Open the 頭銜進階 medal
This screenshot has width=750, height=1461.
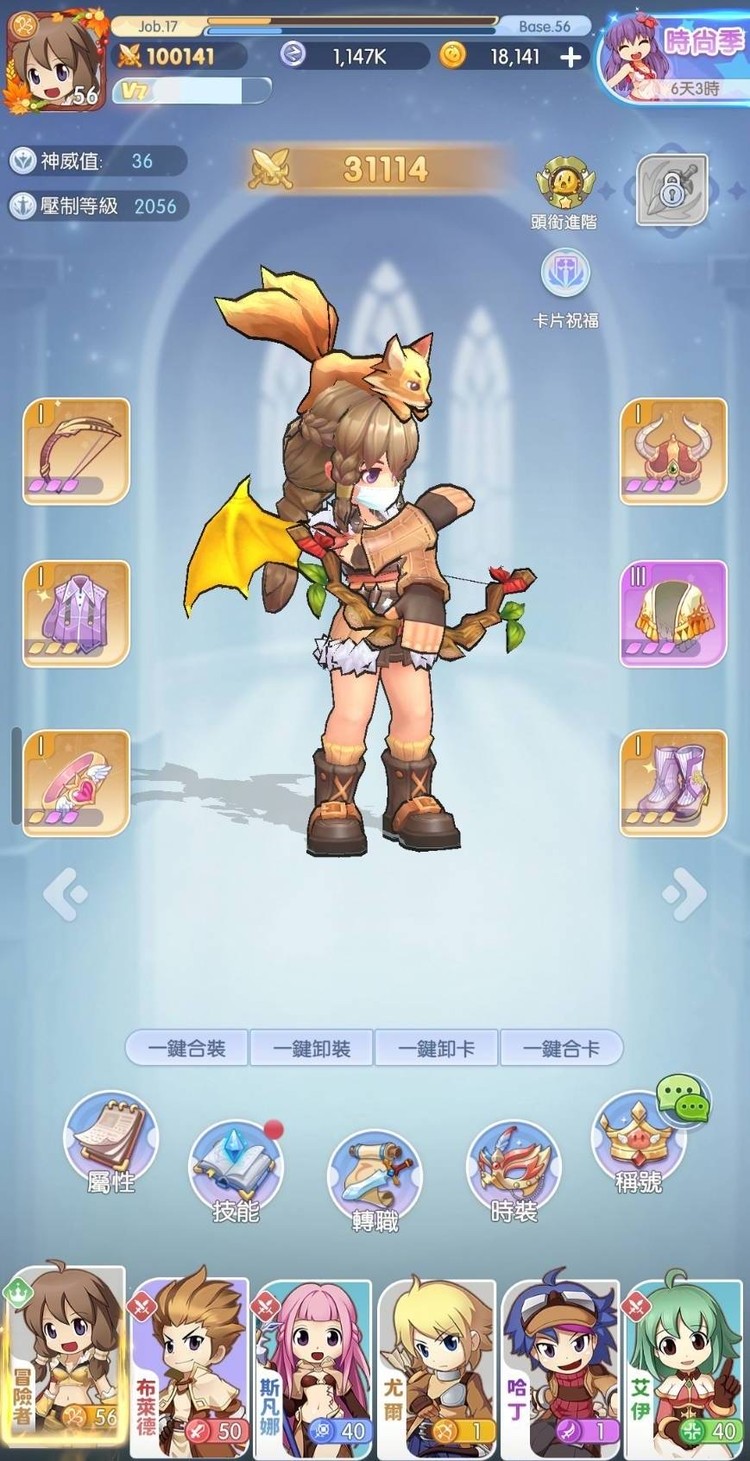pyautogui.click(x=565, y=192)
